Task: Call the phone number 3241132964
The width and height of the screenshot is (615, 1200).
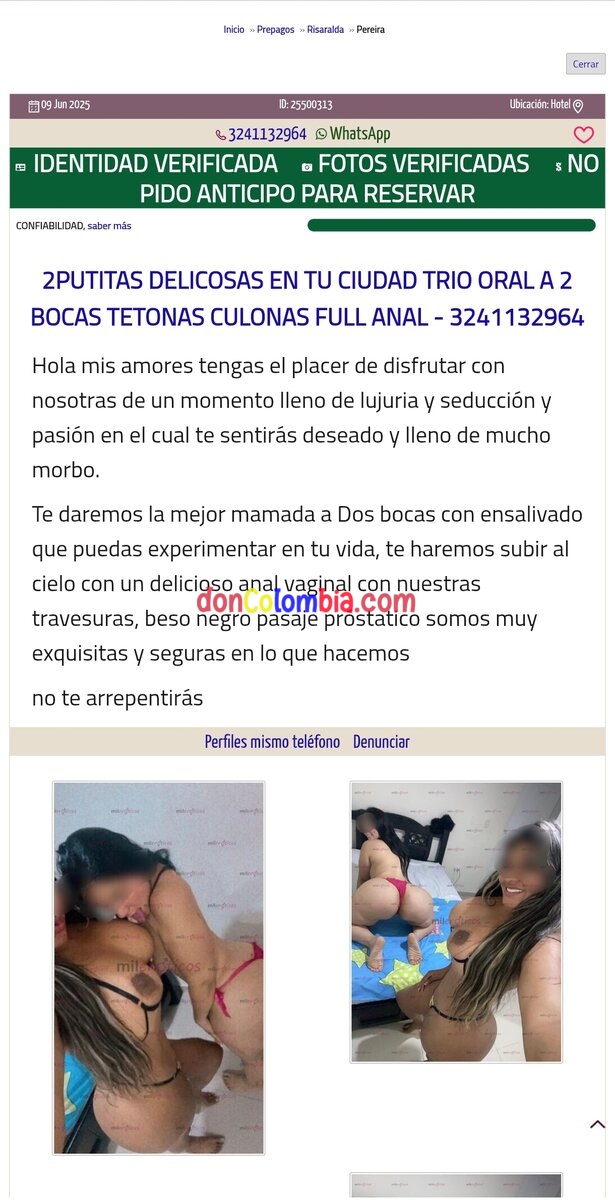Action: 261,134
